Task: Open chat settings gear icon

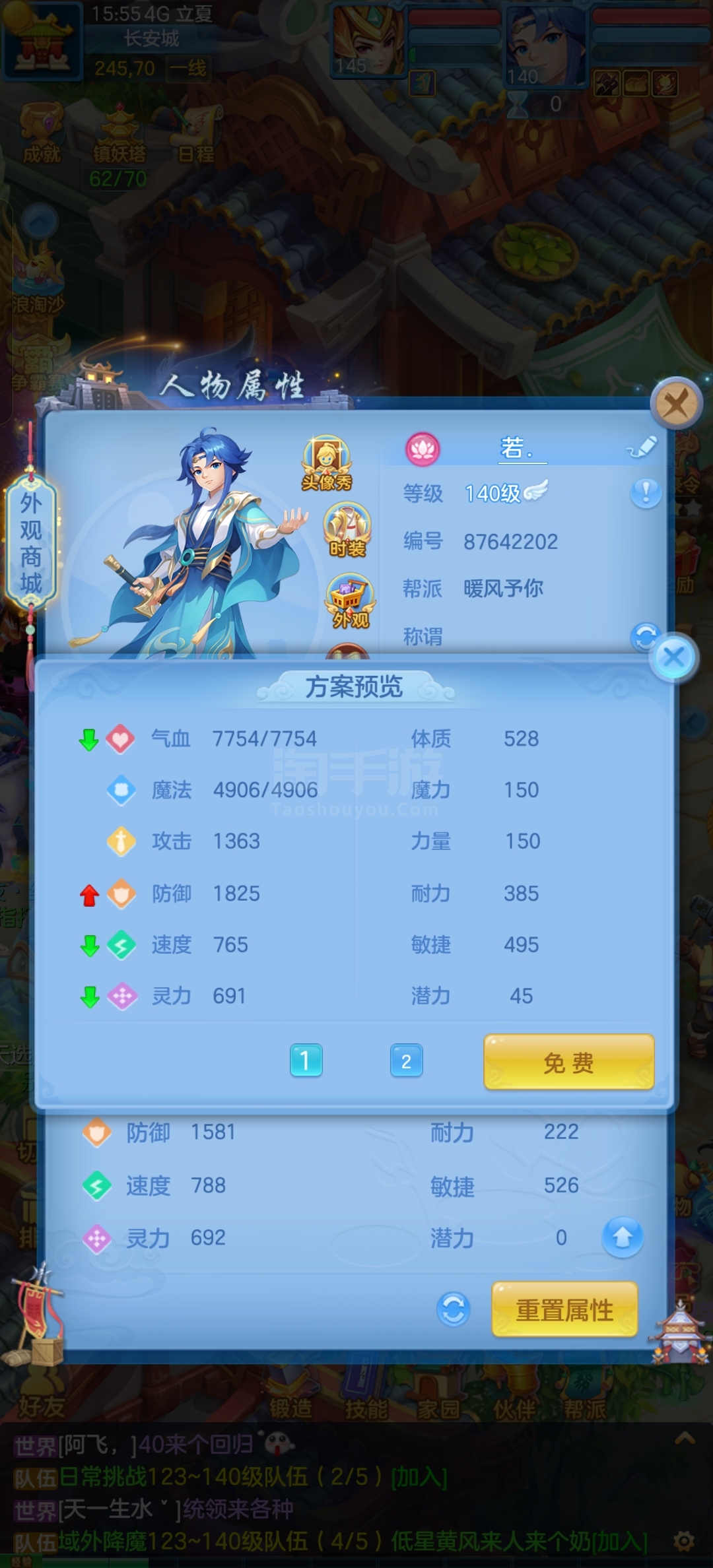Action: click(x=683, y=1542)
